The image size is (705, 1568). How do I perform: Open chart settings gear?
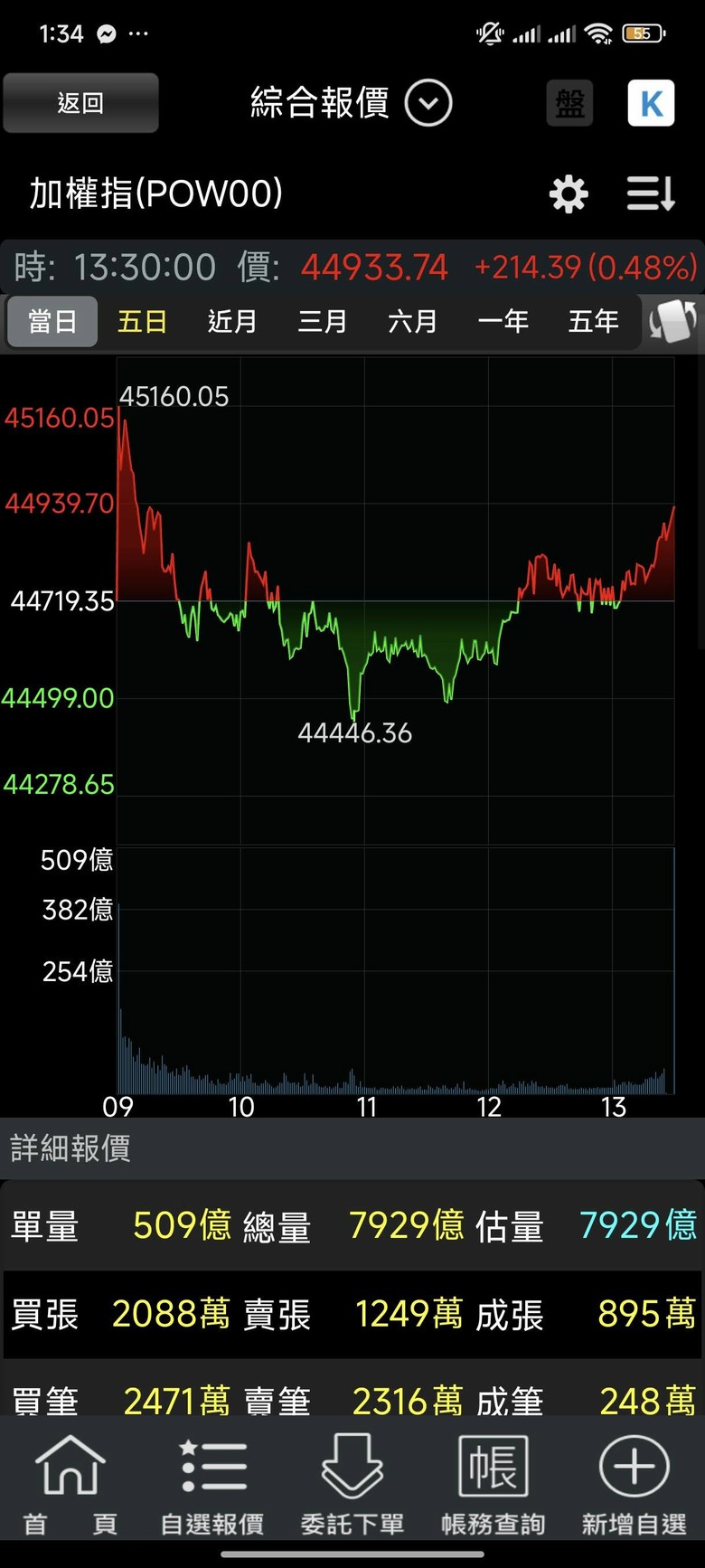tap(569, 194)
